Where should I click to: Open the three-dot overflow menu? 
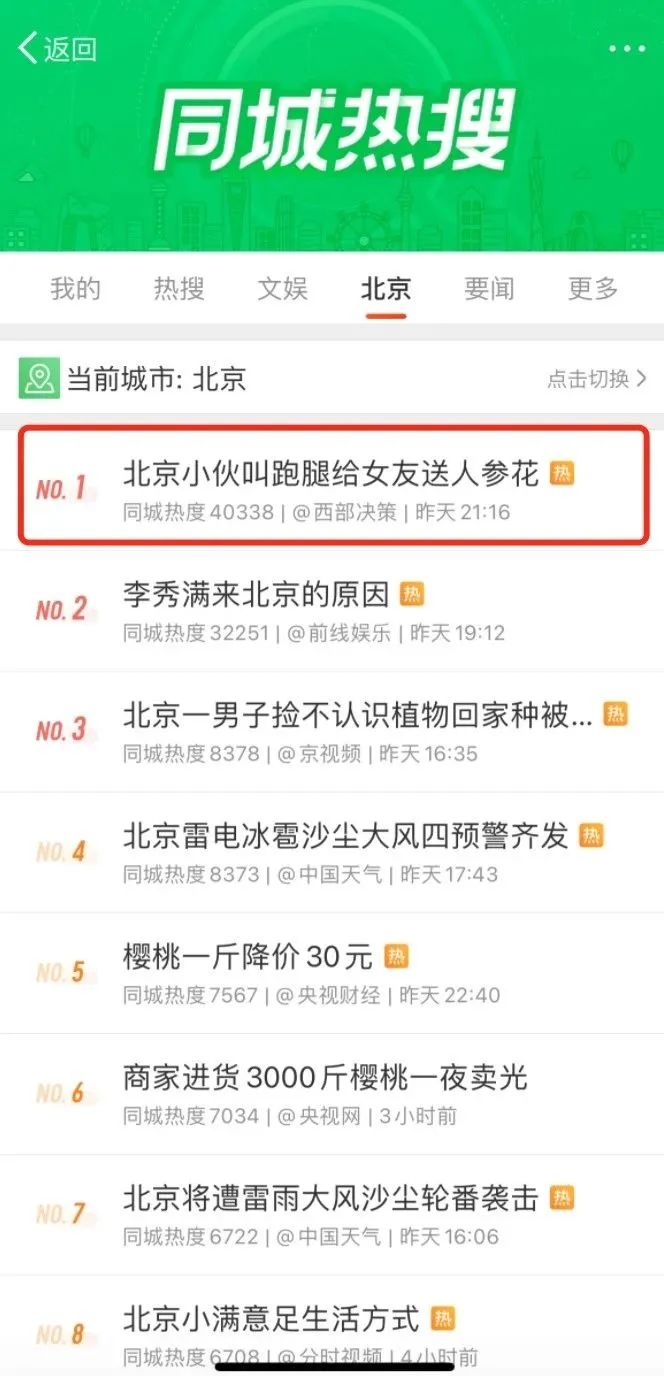pos(627,48)
